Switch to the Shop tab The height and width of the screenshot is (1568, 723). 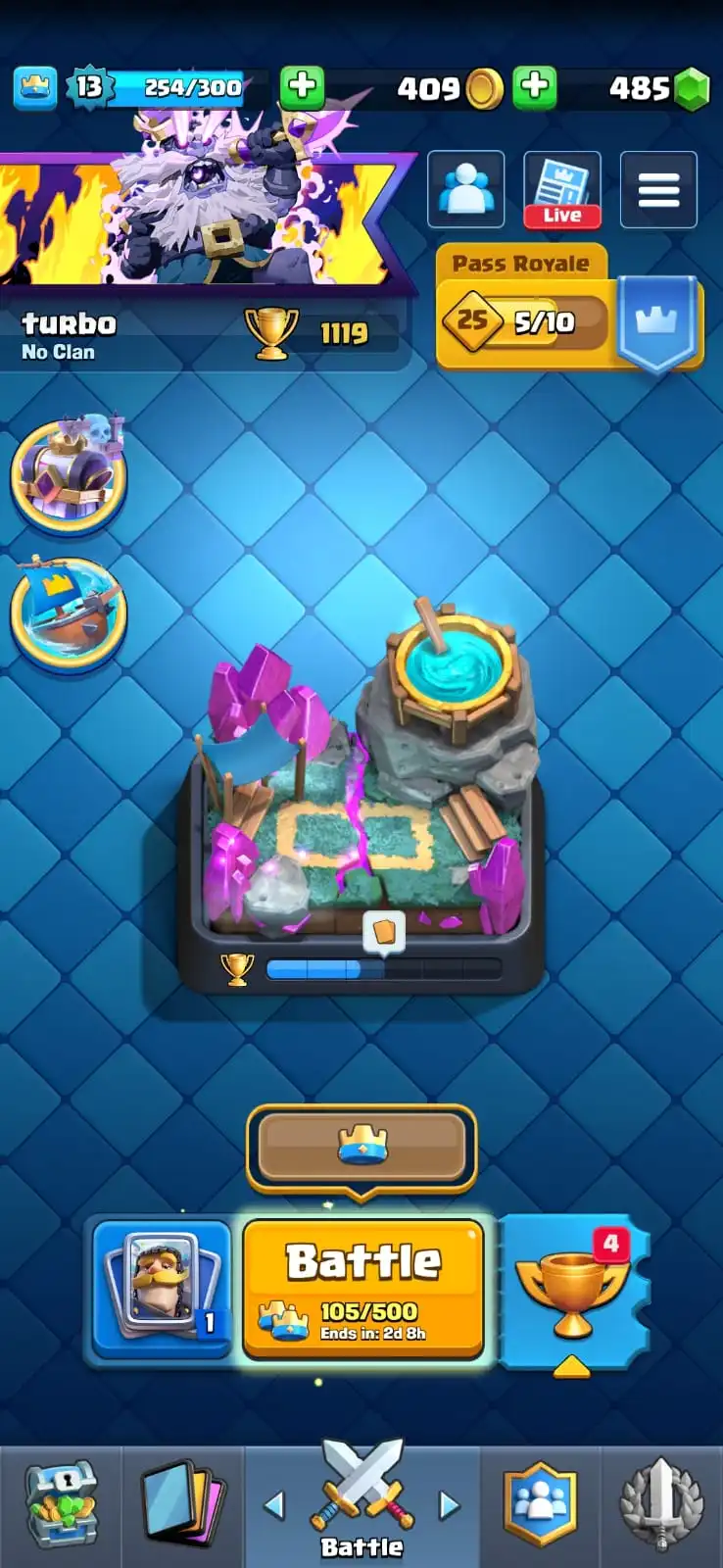pyautogui.click(x=60, y=1504)
